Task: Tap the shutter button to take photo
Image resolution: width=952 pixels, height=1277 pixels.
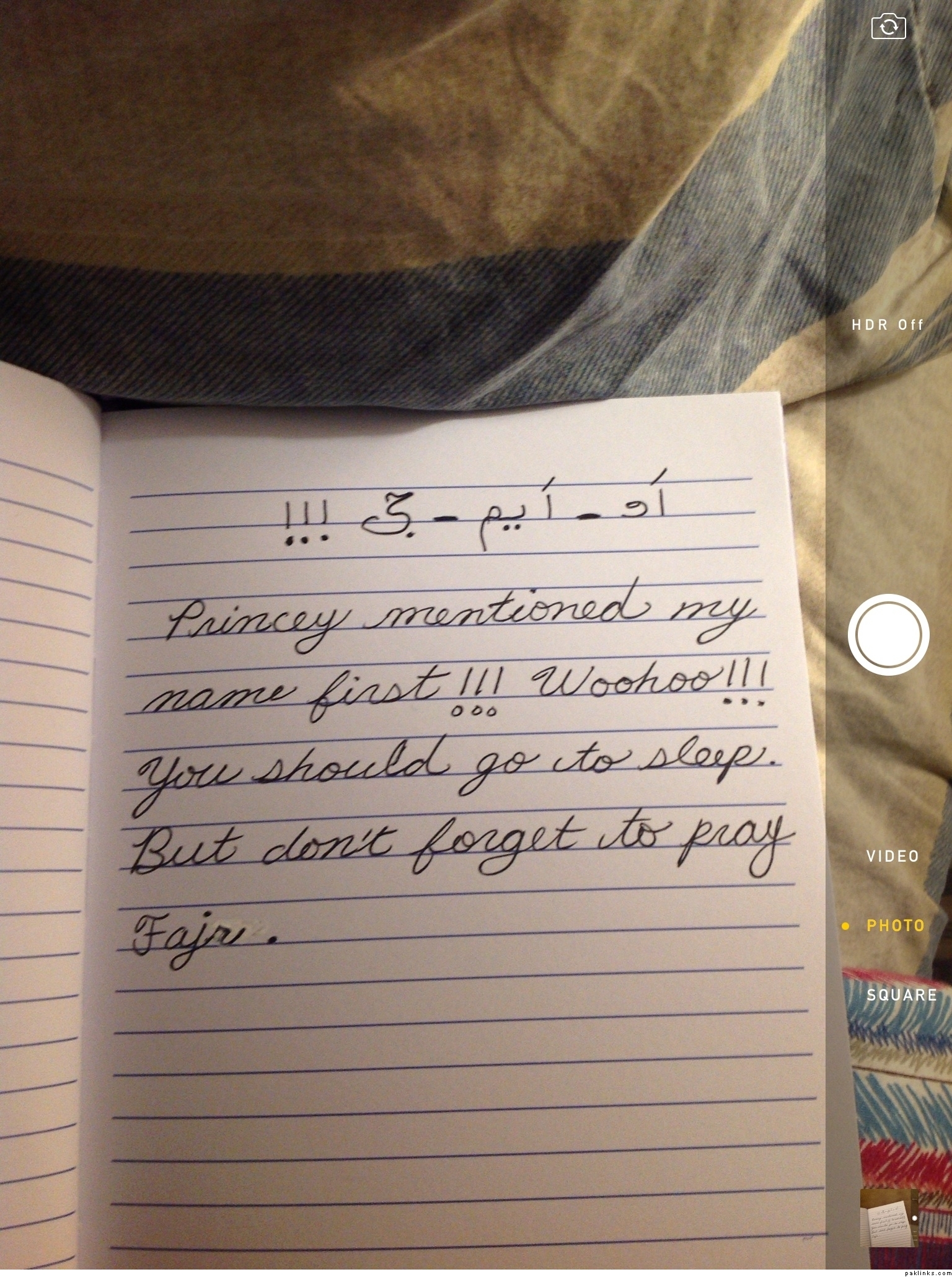Action: click(889, 635)
